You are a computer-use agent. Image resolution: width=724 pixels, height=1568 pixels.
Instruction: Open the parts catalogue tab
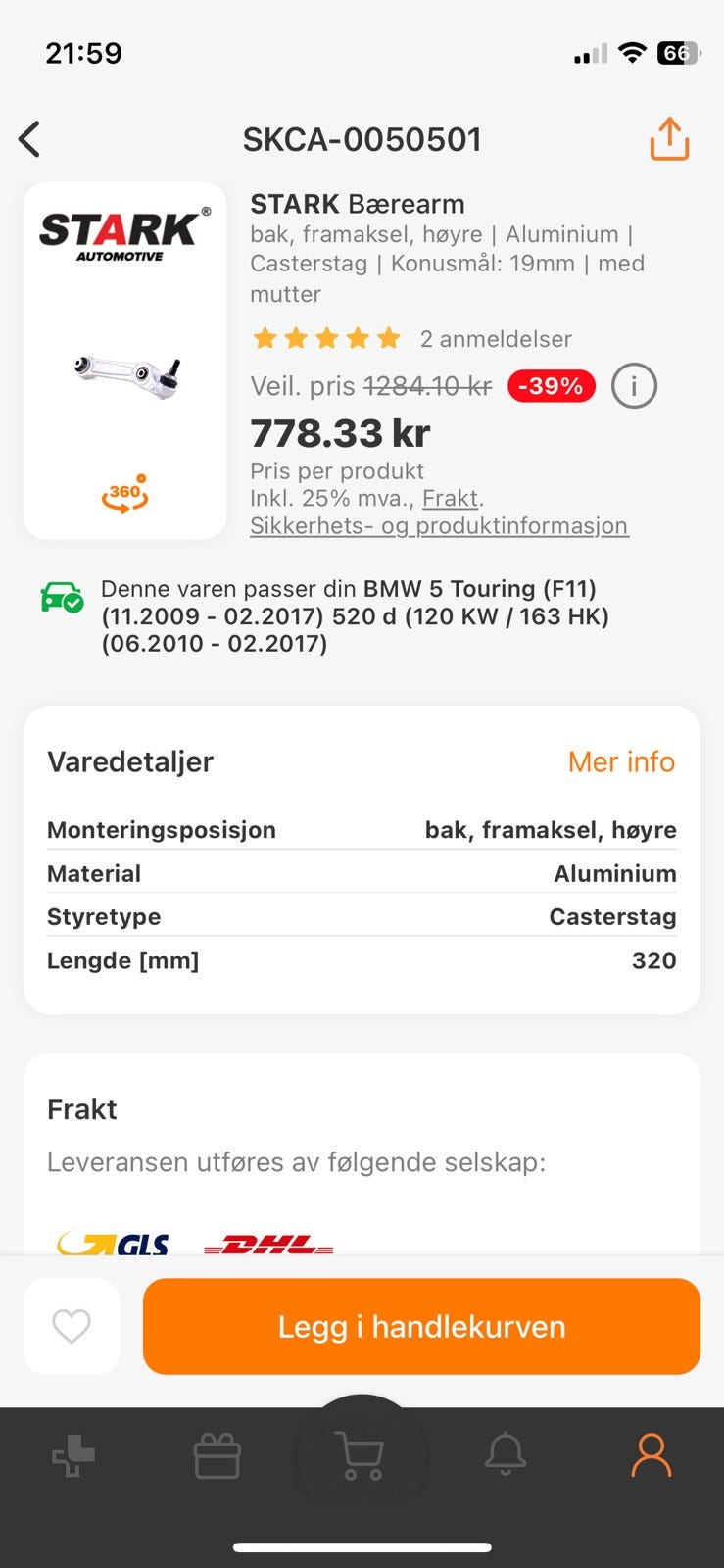click(73, 1455)
